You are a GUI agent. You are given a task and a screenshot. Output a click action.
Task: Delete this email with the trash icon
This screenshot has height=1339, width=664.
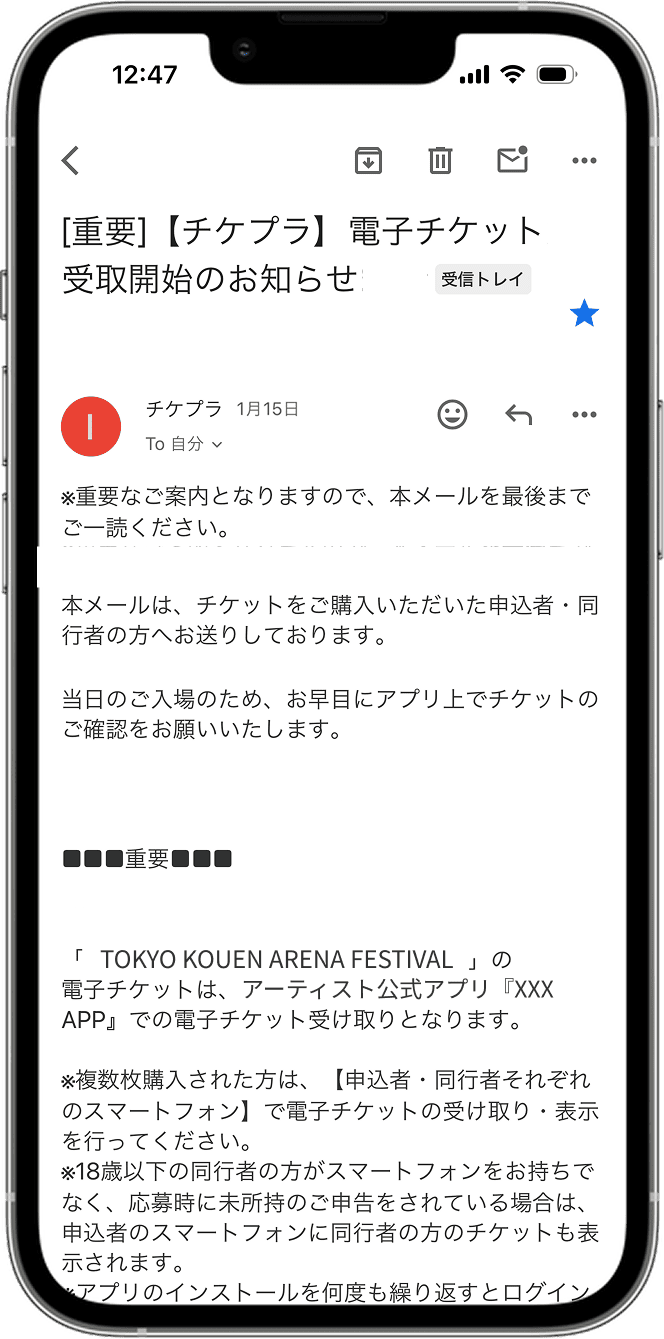[x=440, y=160]
